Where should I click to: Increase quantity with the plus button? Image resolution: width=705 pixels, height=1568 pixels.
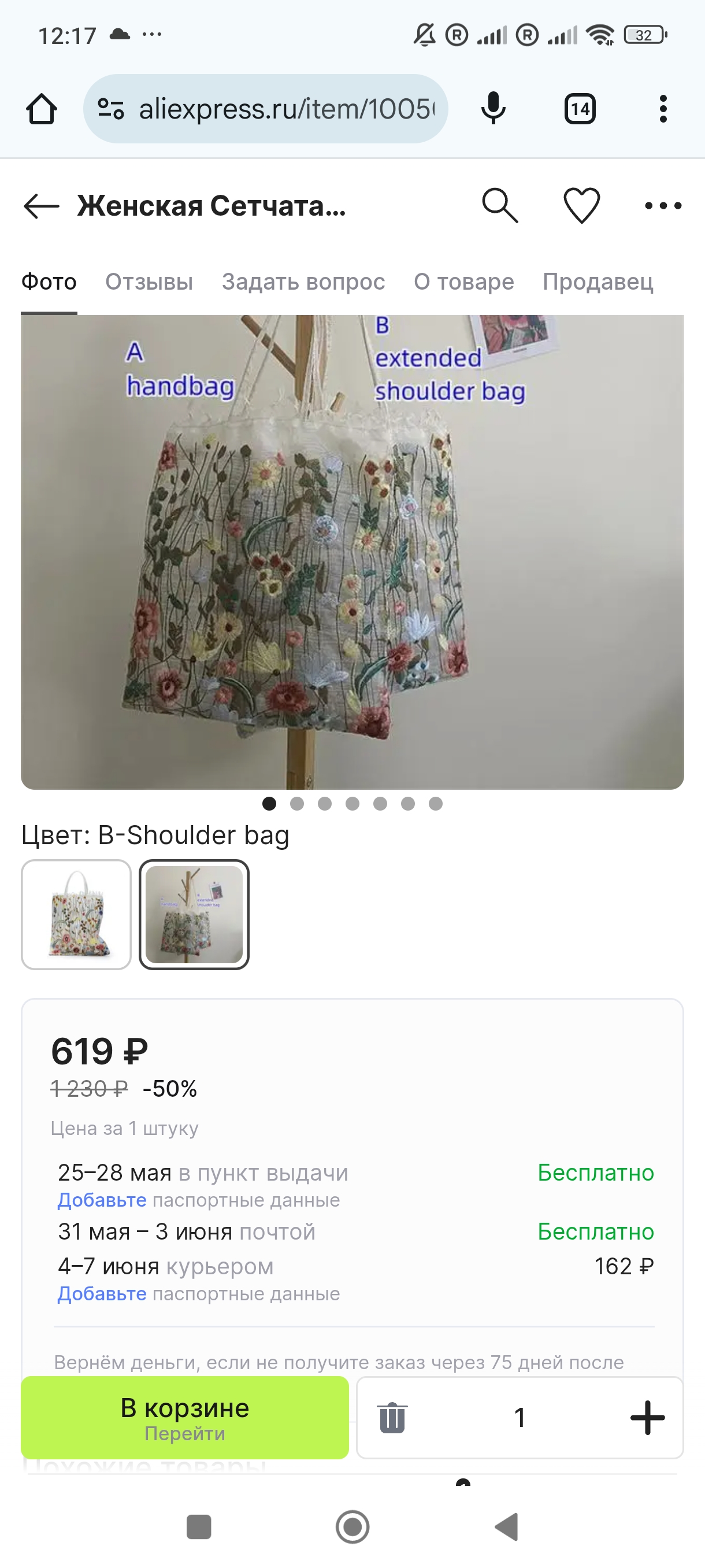[647, 1418]
